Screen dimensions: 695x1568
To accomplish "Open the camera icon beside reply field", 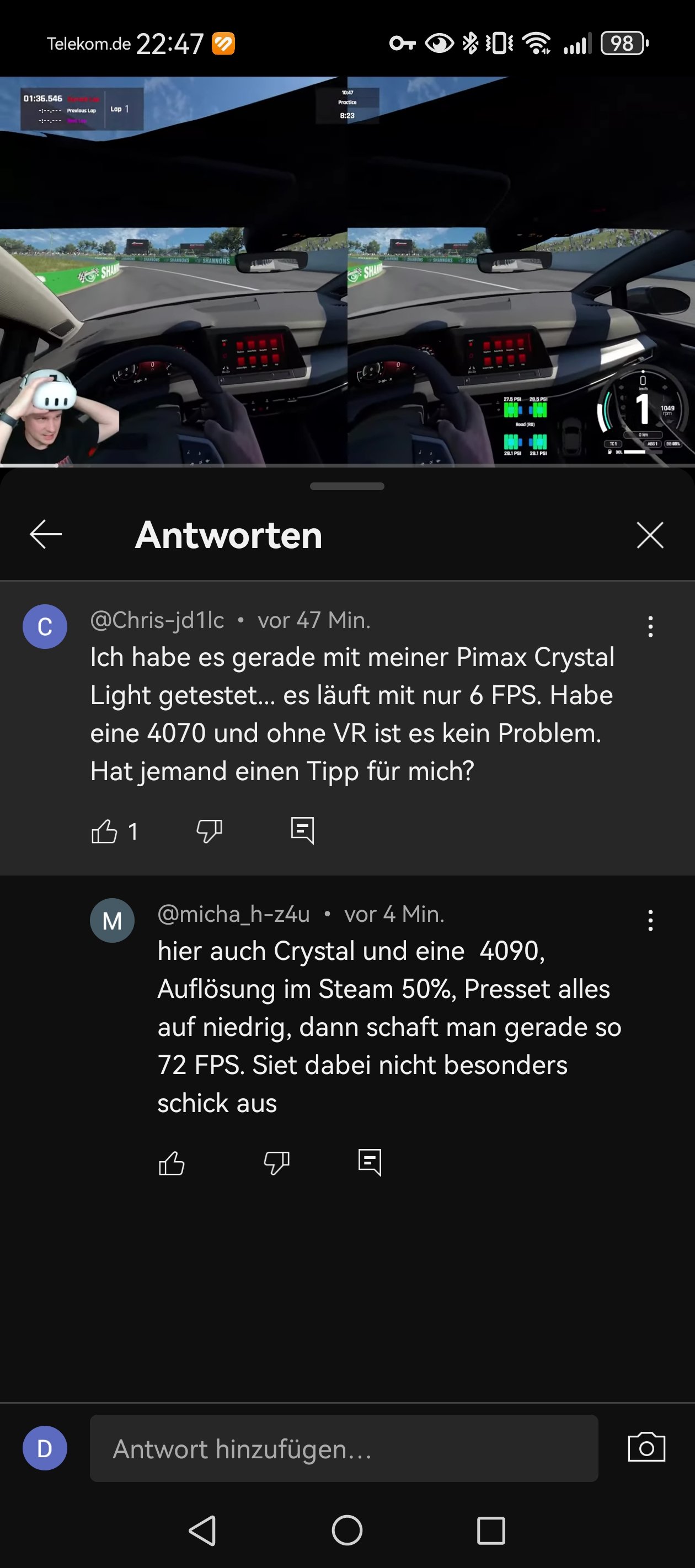I will coord(646,1447).
